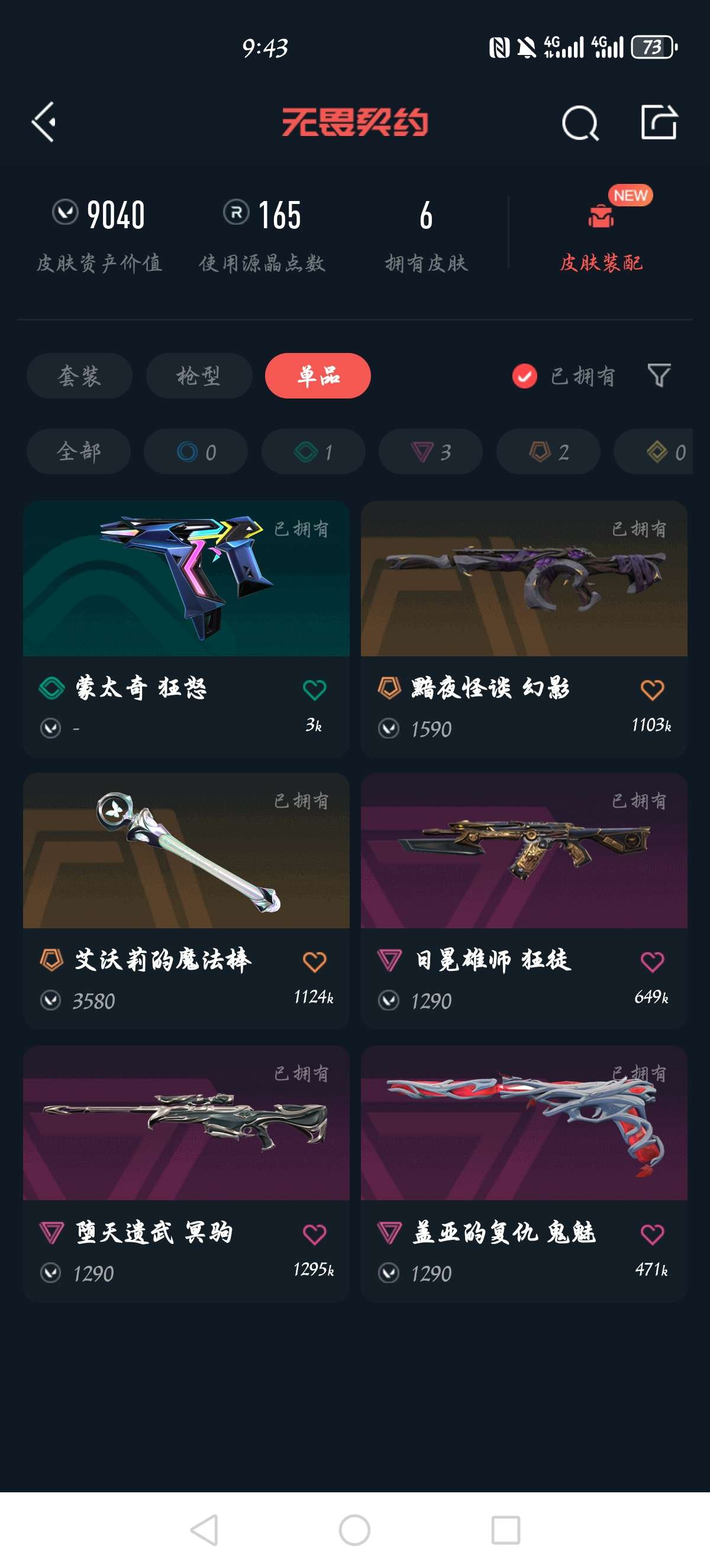
Task: Open the funnel filter options
Action: click(x=659, y=375)
